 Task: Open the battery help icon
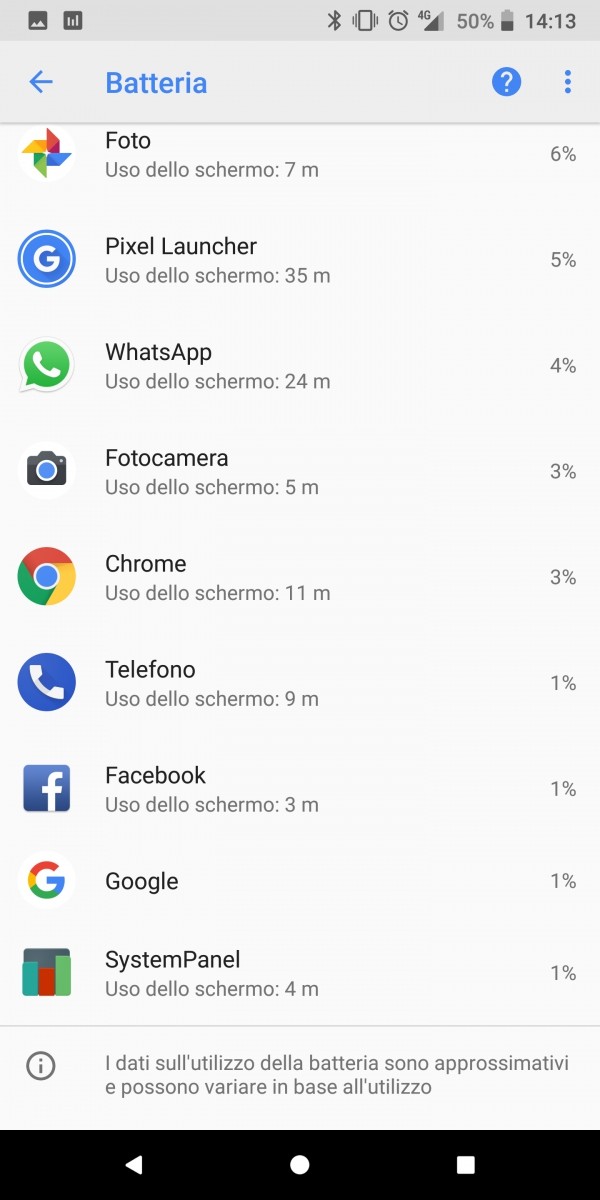[507, 82]
